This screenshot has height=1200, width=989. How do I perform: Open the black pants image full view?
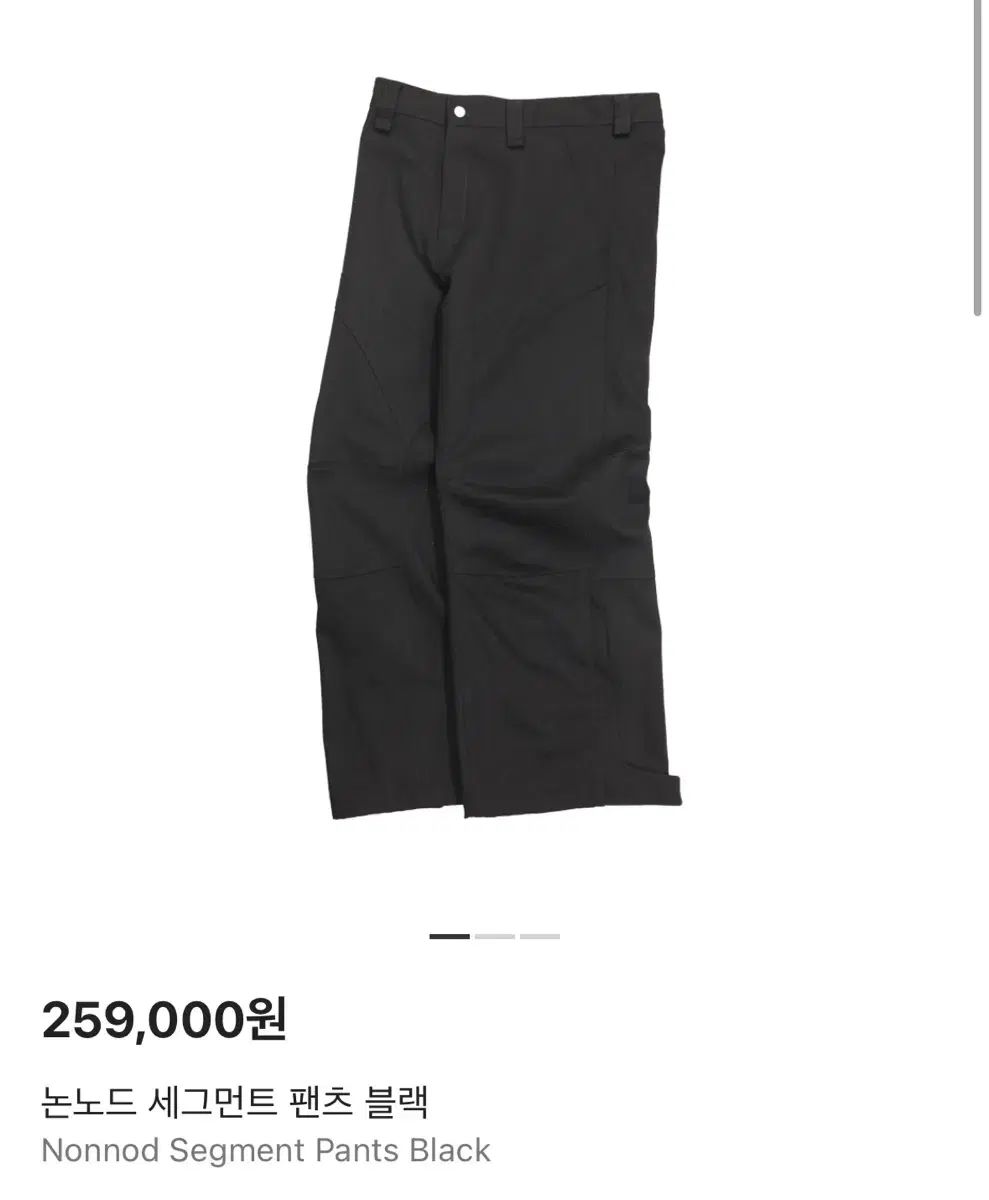pos(490,450)
